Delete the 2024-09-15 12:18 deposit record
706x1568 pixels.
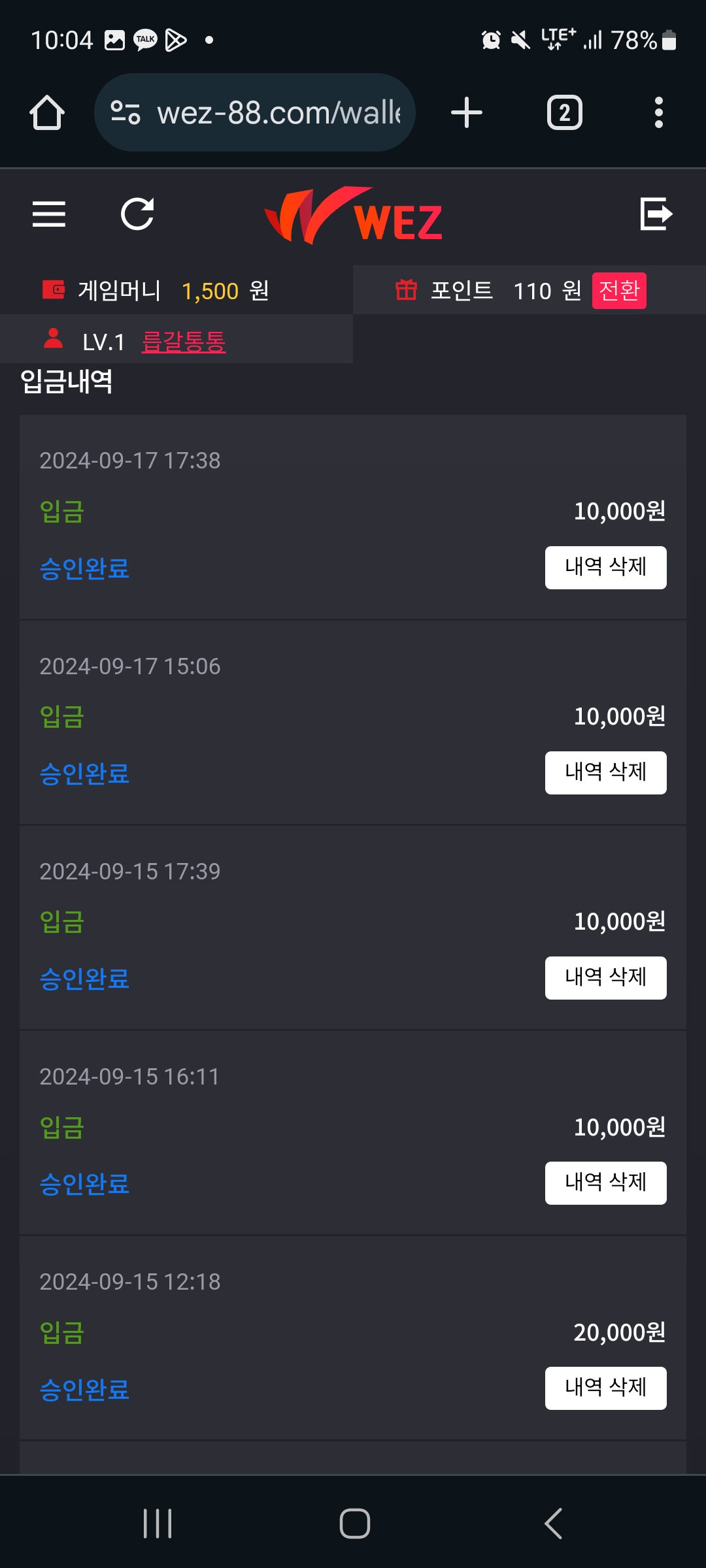pos(605,1388)
